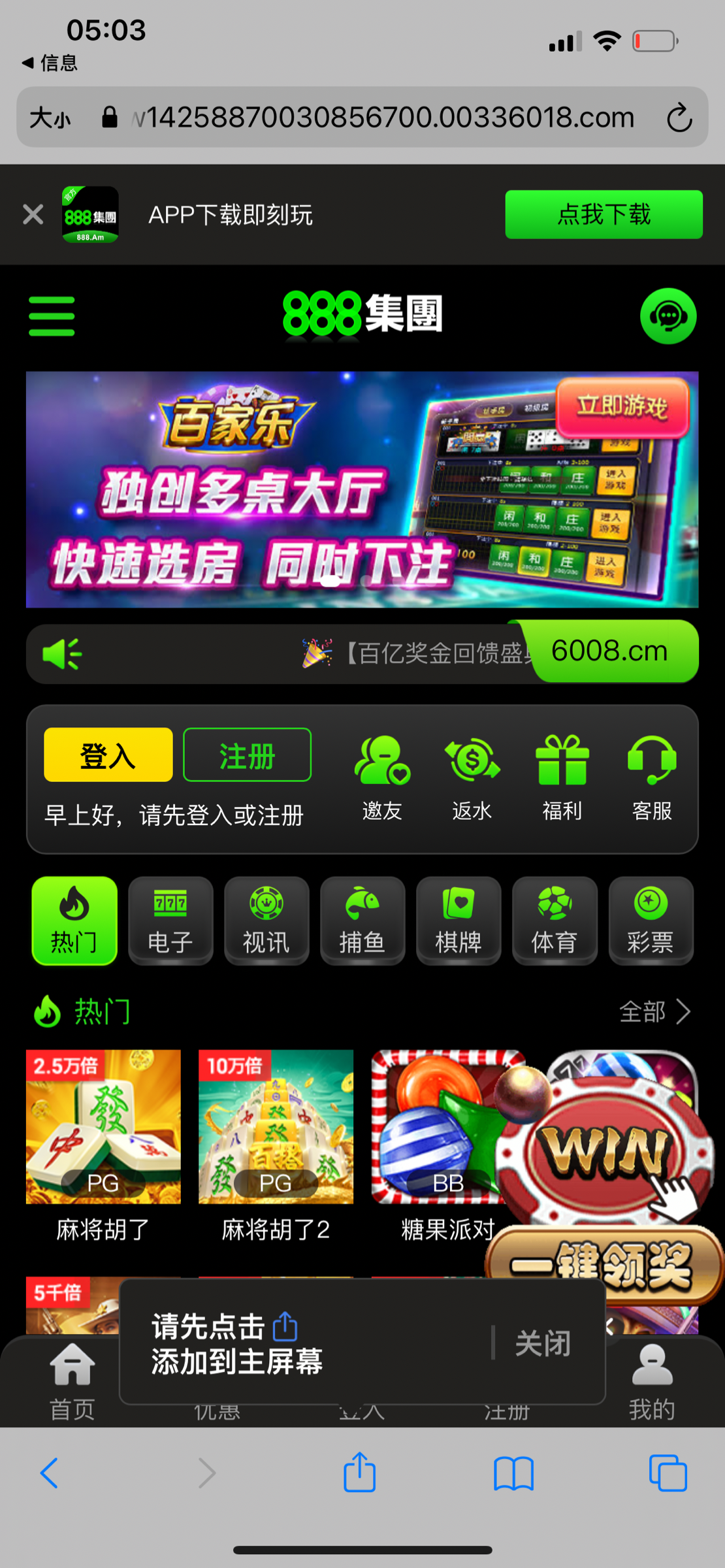Tap the 注册 button
Screen dimensions: 725x1568
click(247, 755)
